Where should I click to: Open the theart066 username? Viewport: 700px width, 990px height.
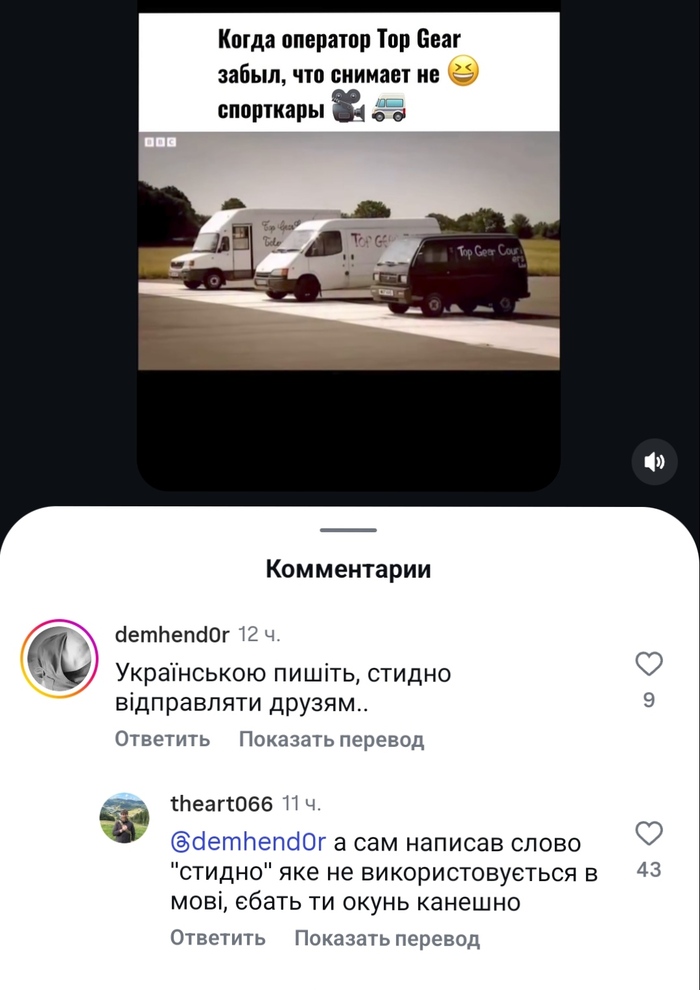tap(221, 803)
